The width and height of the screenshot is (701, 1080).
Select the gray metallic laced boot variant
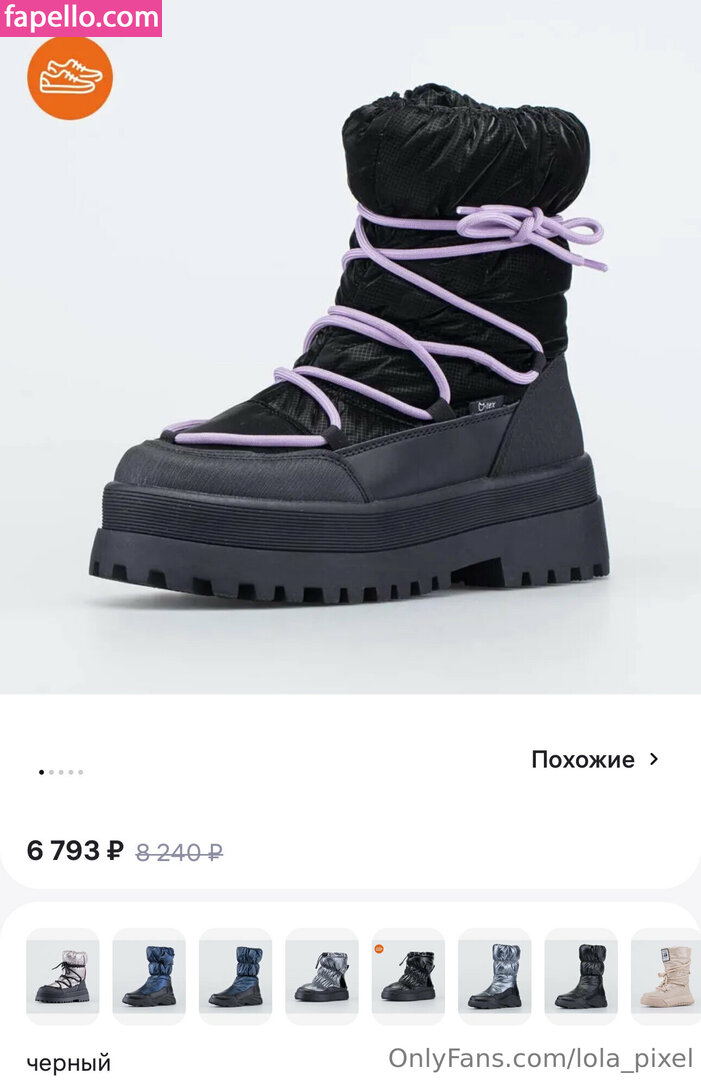(x=321, y=976)
